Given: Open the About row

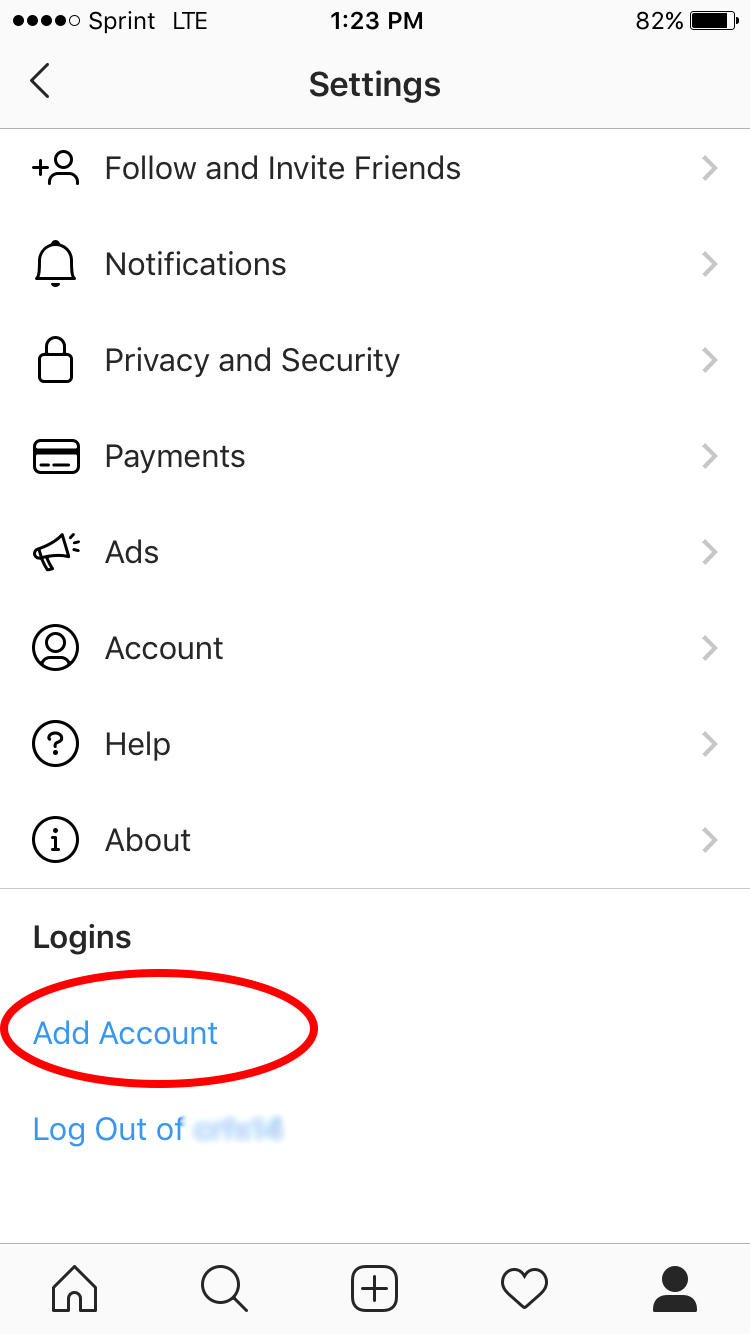Looking at the screenshot, I should point(148,840).
